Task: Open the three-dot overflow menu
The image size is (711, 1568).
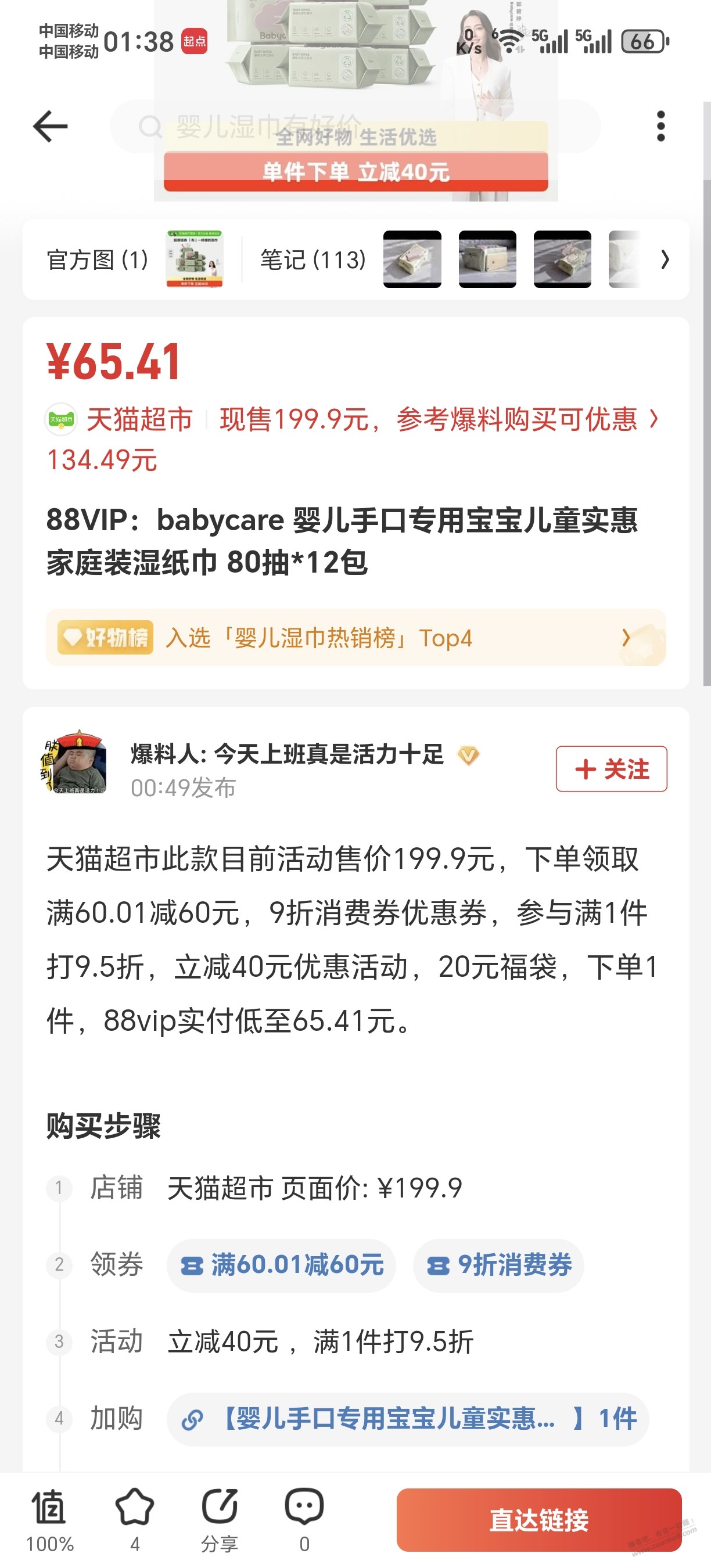Action: (x=660, y=127)
